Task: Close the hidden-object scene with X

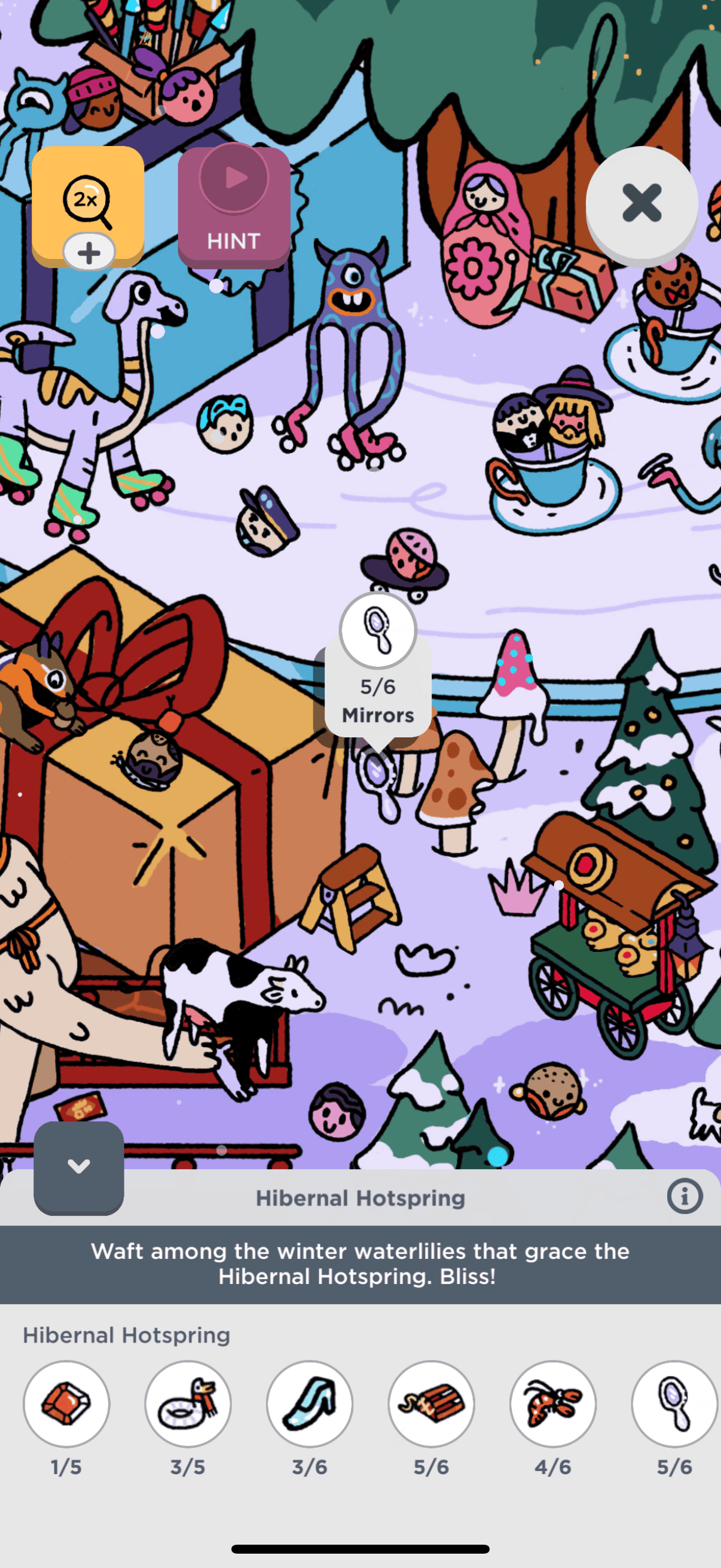Action: 641,203
